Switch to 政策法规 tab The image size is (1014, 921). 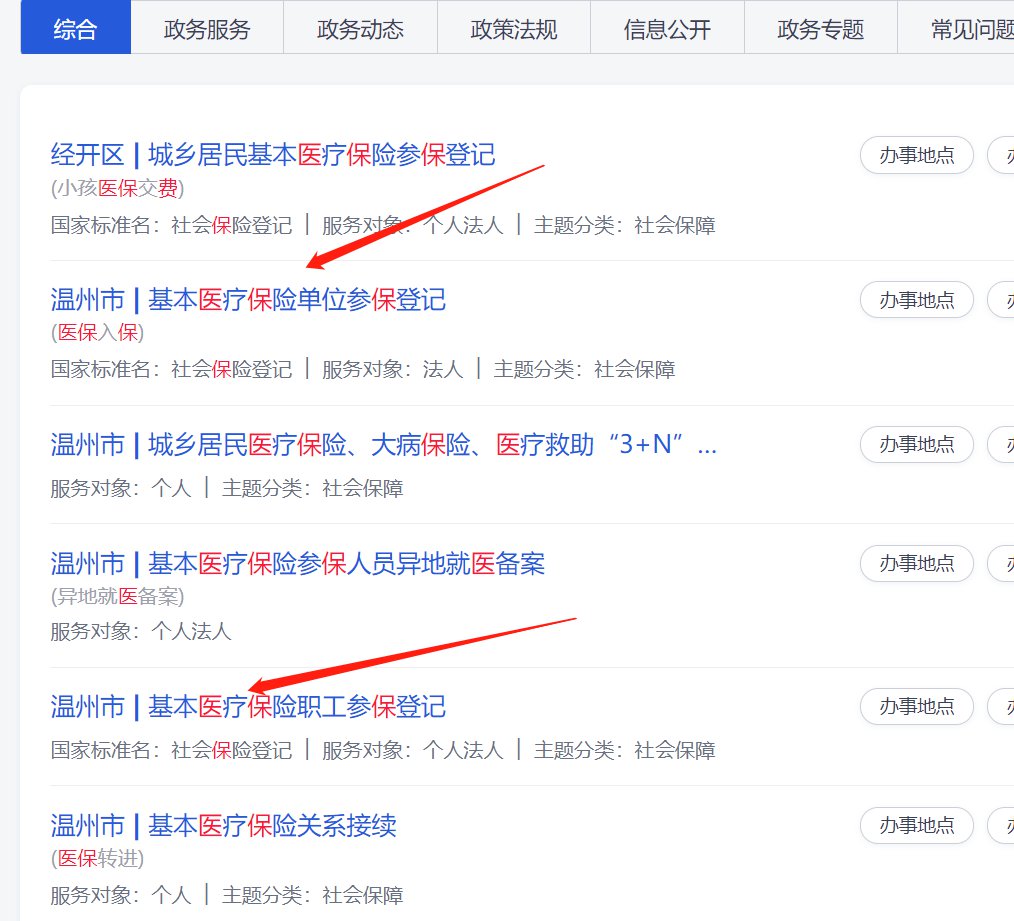coord(514,29)
